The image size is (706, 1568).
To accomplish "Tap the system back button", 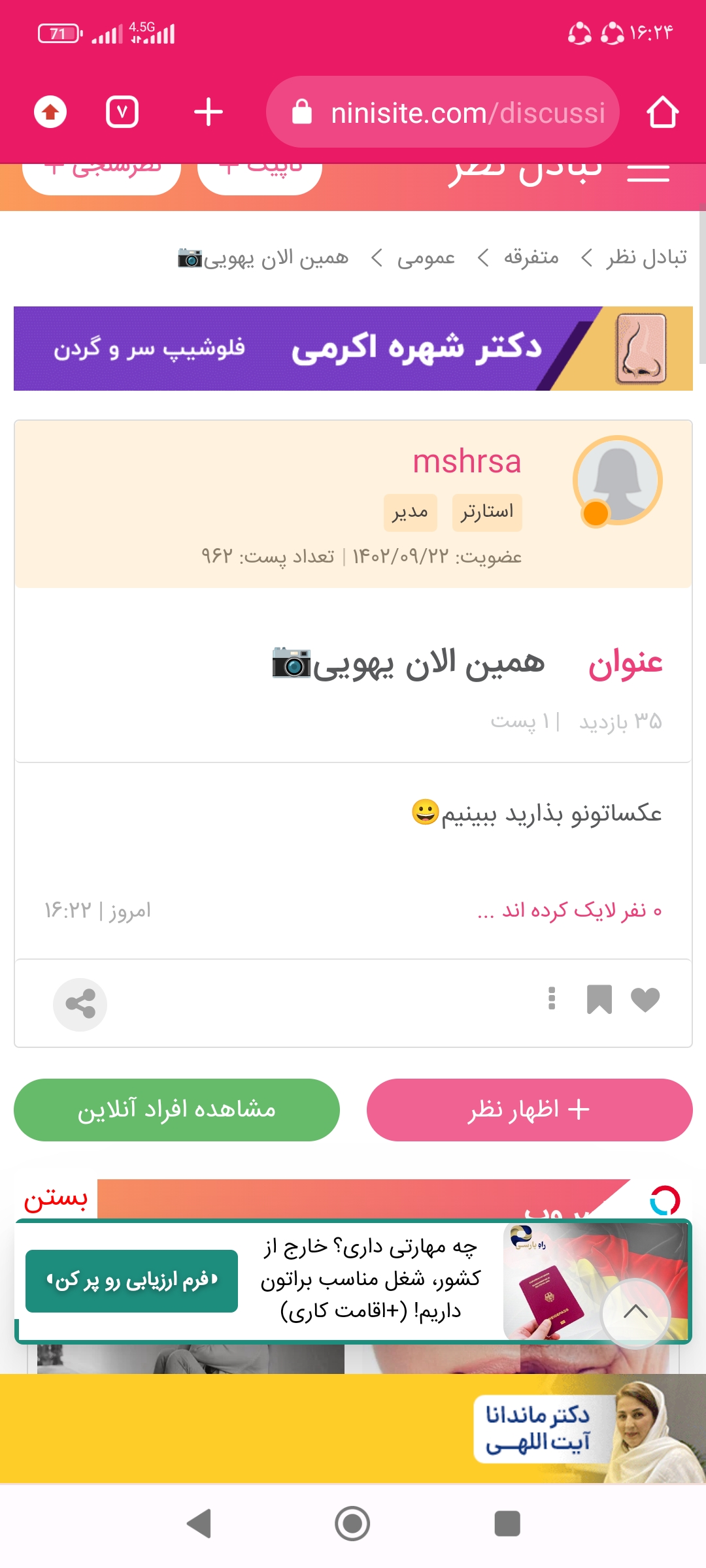I will point(199,1524).
